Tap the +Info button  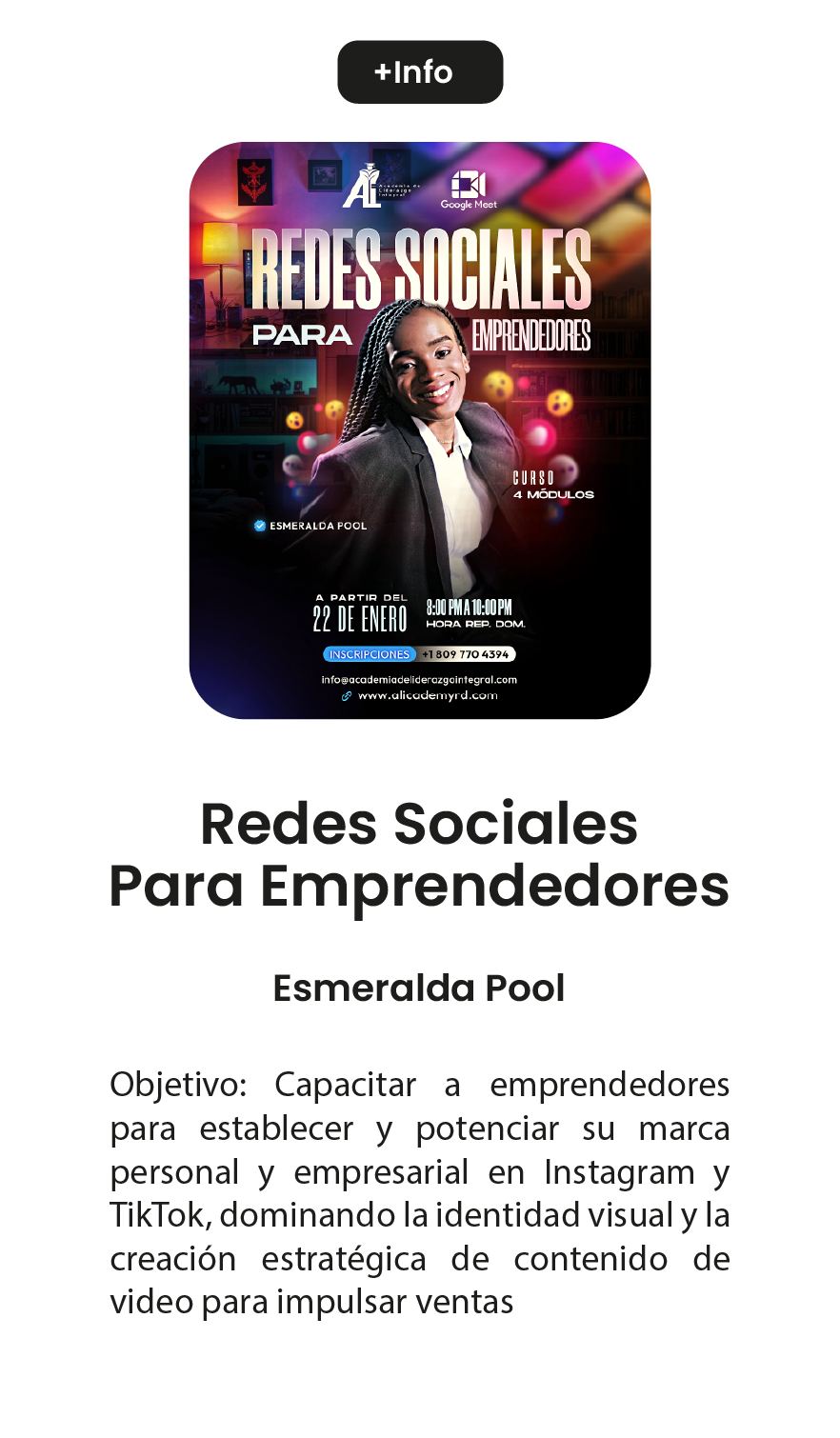(x=420, y=72)
